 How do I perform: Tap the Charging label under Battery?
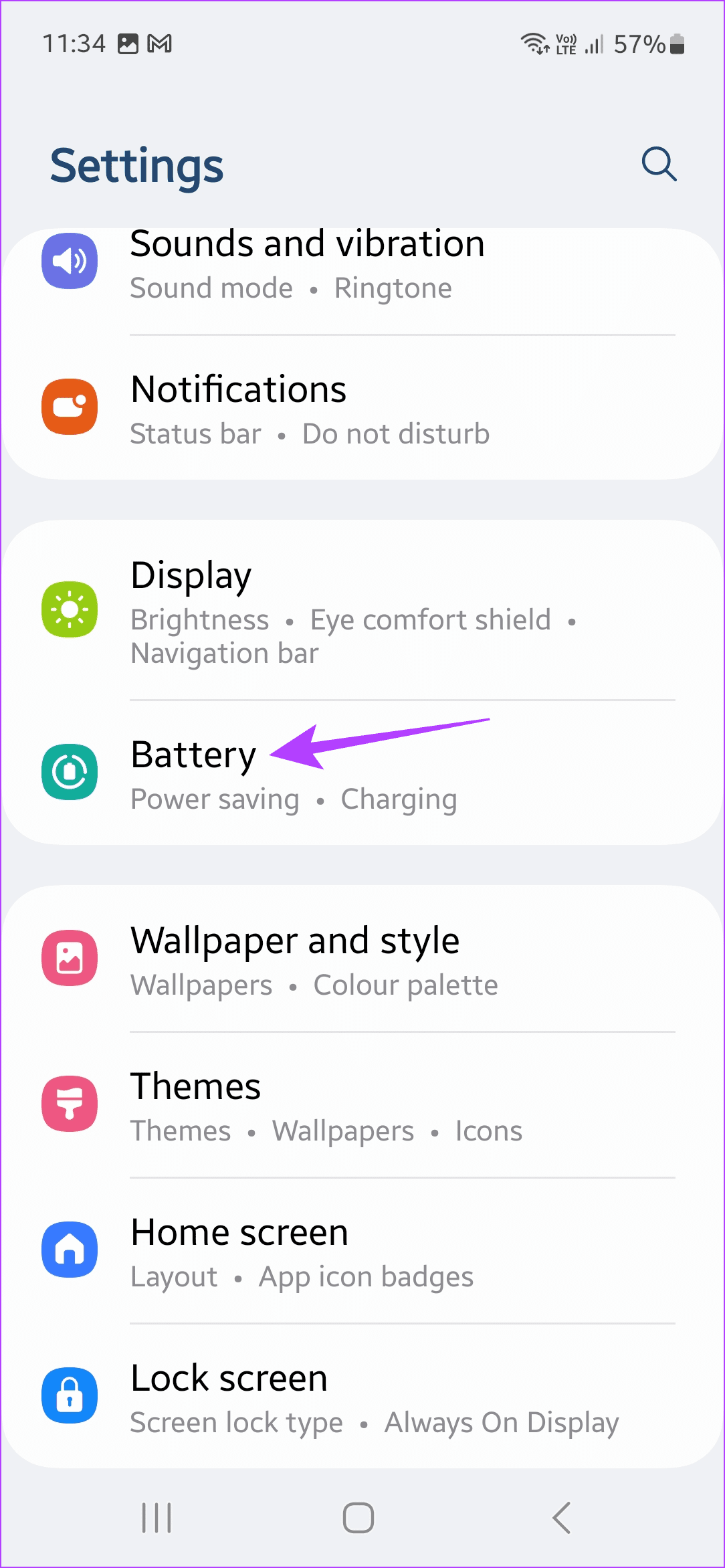point(399,799)
